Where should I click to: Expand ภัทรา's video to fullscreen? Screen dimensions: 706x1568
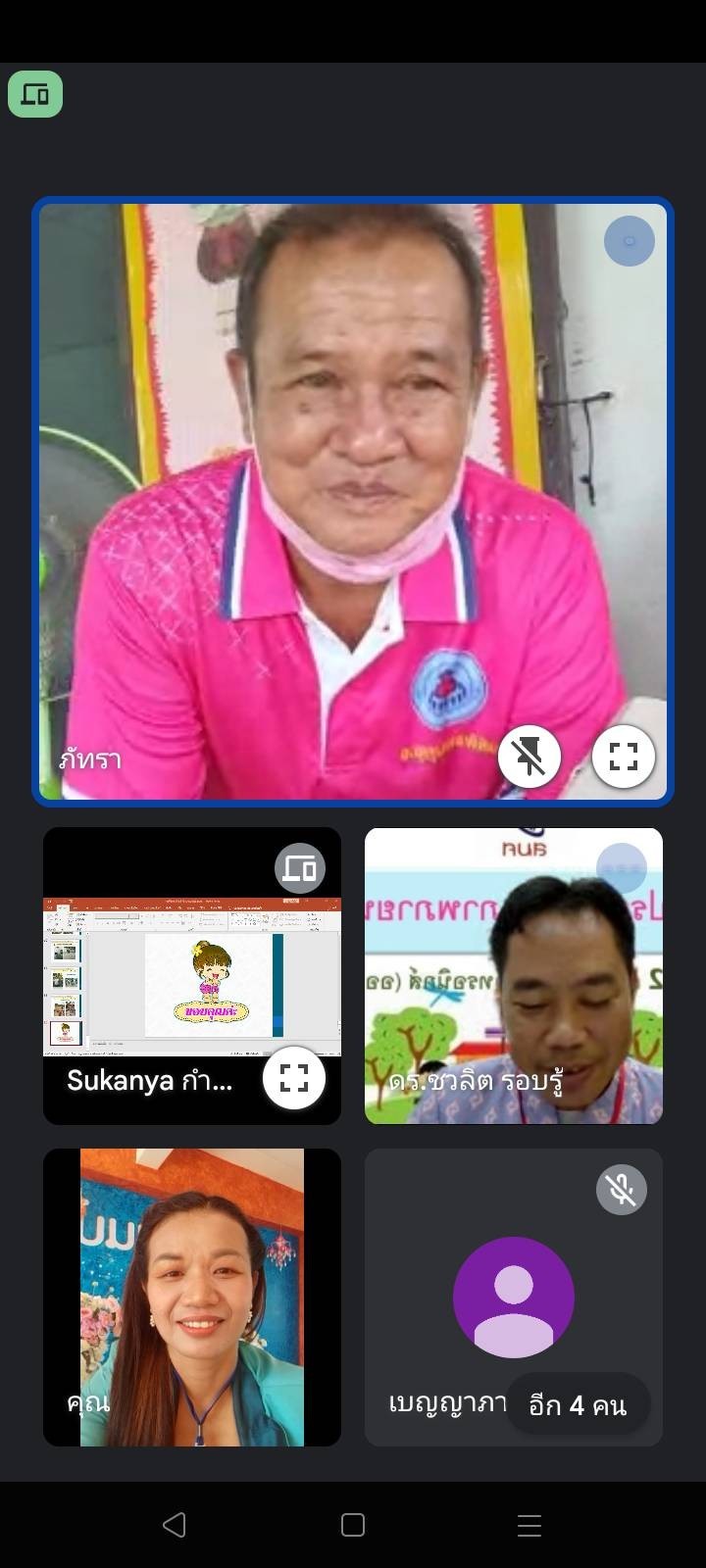(x=624, y=757)
